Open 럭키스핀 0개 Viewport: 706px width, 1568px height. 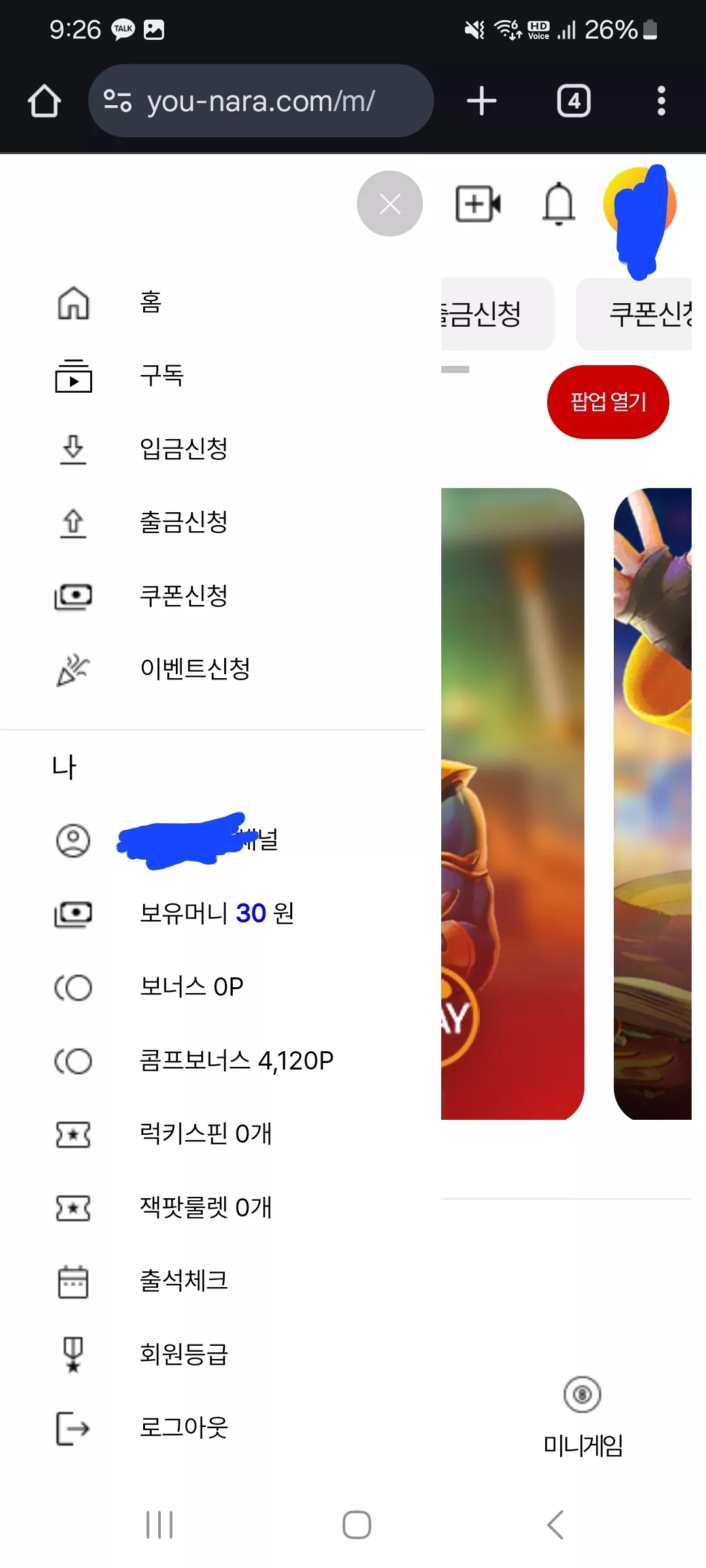[x=213, y=1134]
